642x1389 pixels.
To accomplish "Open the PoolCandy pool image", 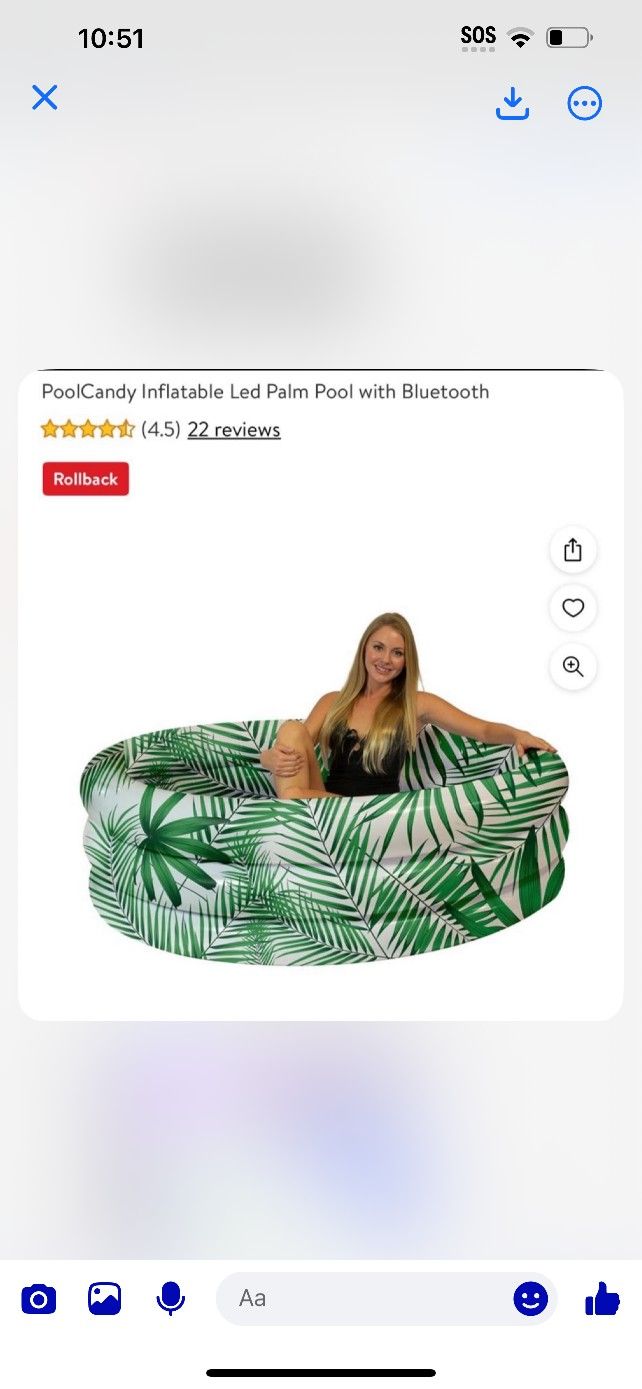I will point(321,695).
